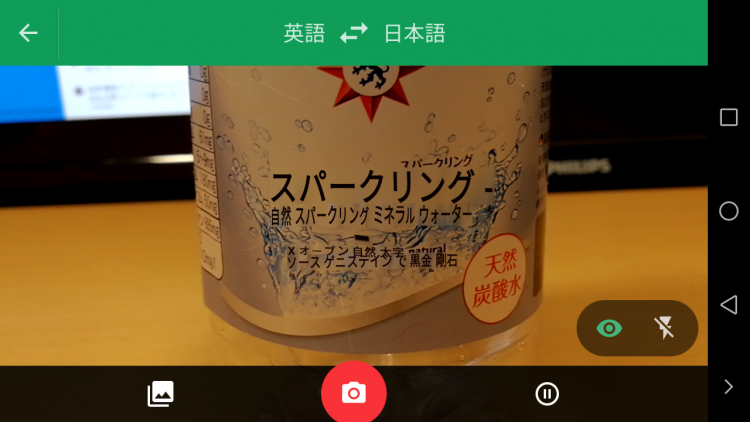Go to the home screen

729,211
